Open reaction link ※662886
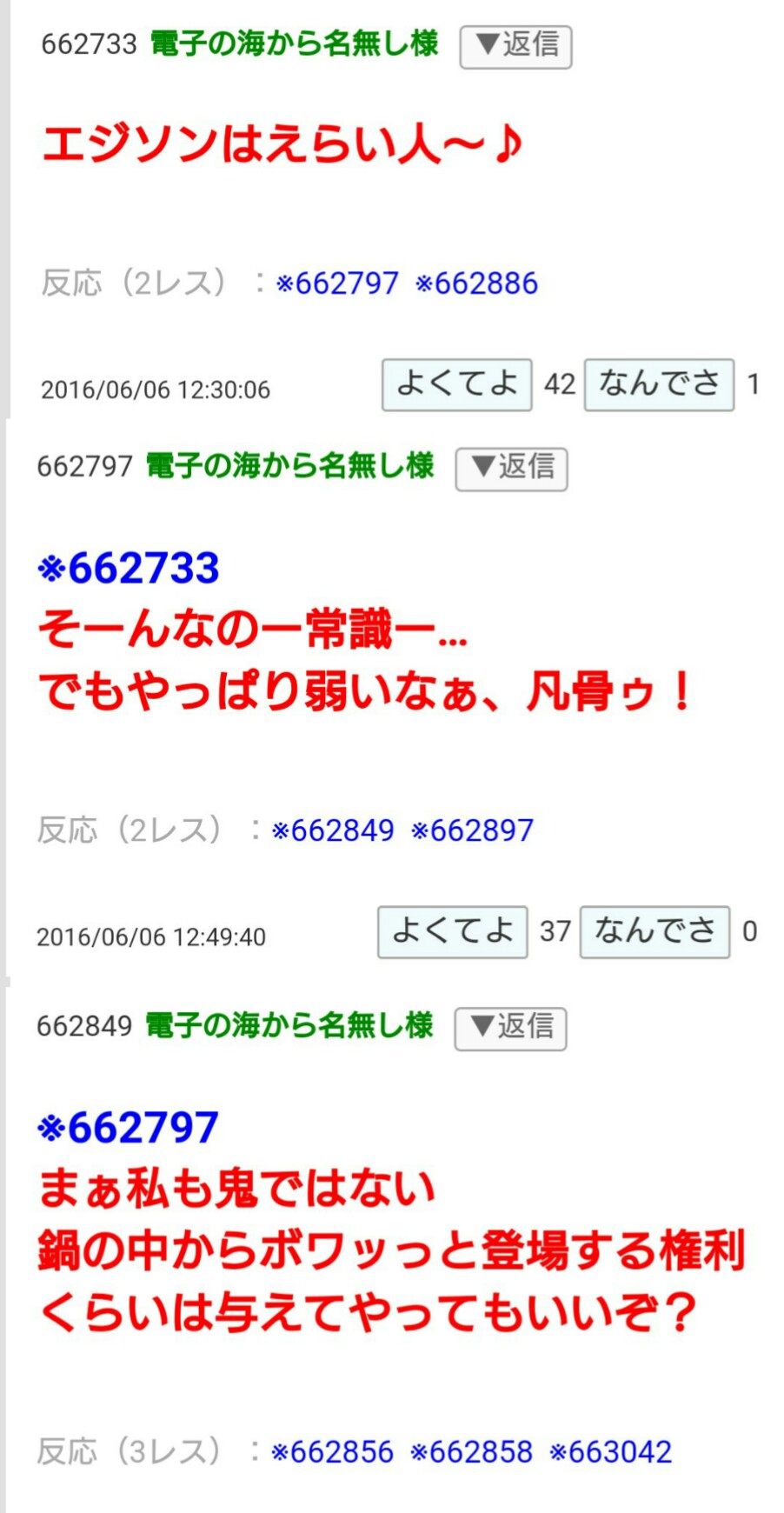 tap(476, 283)
